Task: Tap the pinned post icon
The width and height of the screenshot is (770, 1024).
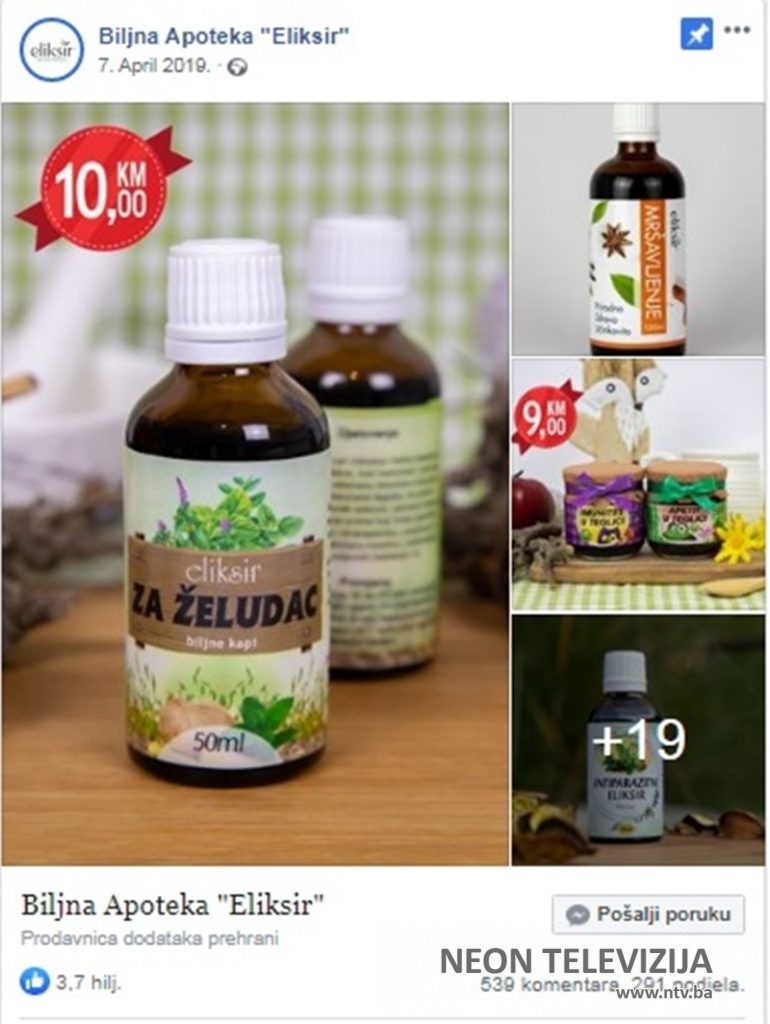Action: tap(696, 33)
